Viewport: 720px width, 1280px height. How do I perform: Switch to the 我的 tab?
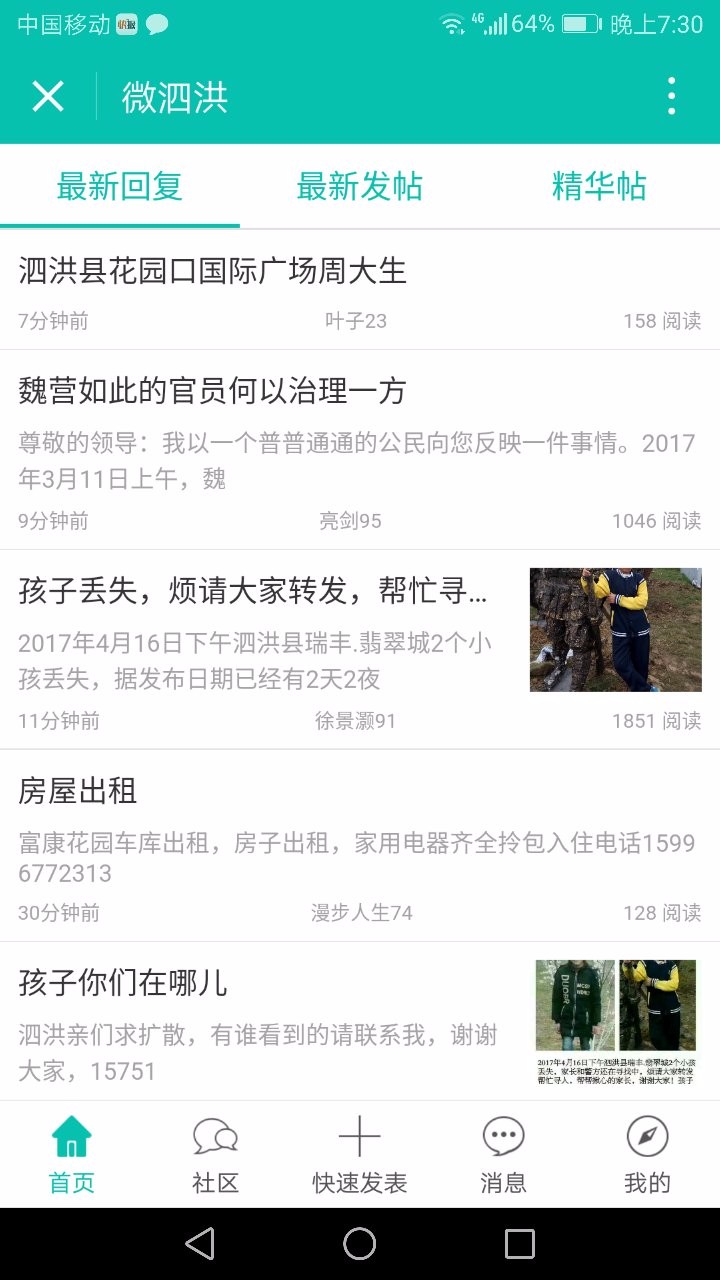coord(648,1156)
